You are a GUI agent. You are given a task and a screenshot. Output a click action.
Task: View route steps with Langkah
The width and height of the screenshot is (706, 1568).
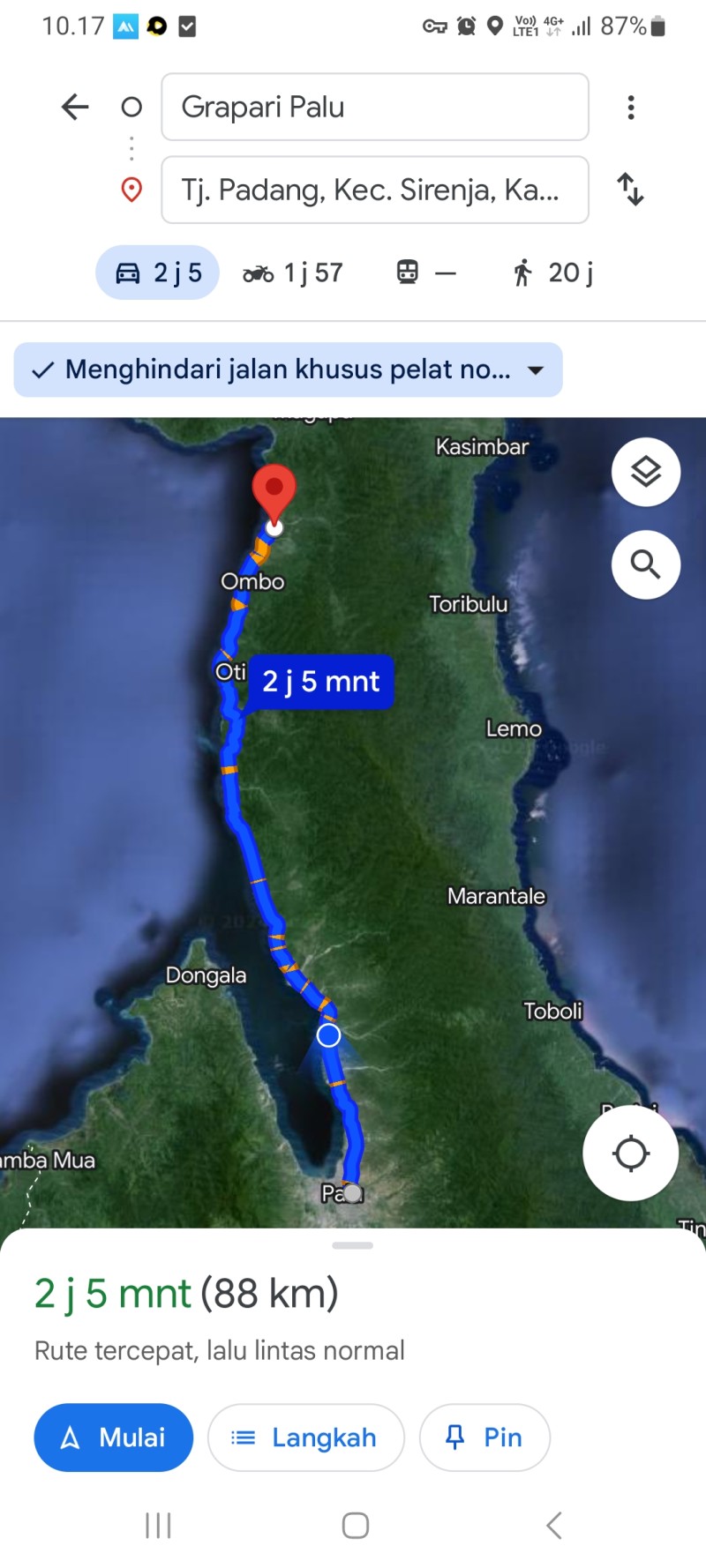(x=305, y=1437)
